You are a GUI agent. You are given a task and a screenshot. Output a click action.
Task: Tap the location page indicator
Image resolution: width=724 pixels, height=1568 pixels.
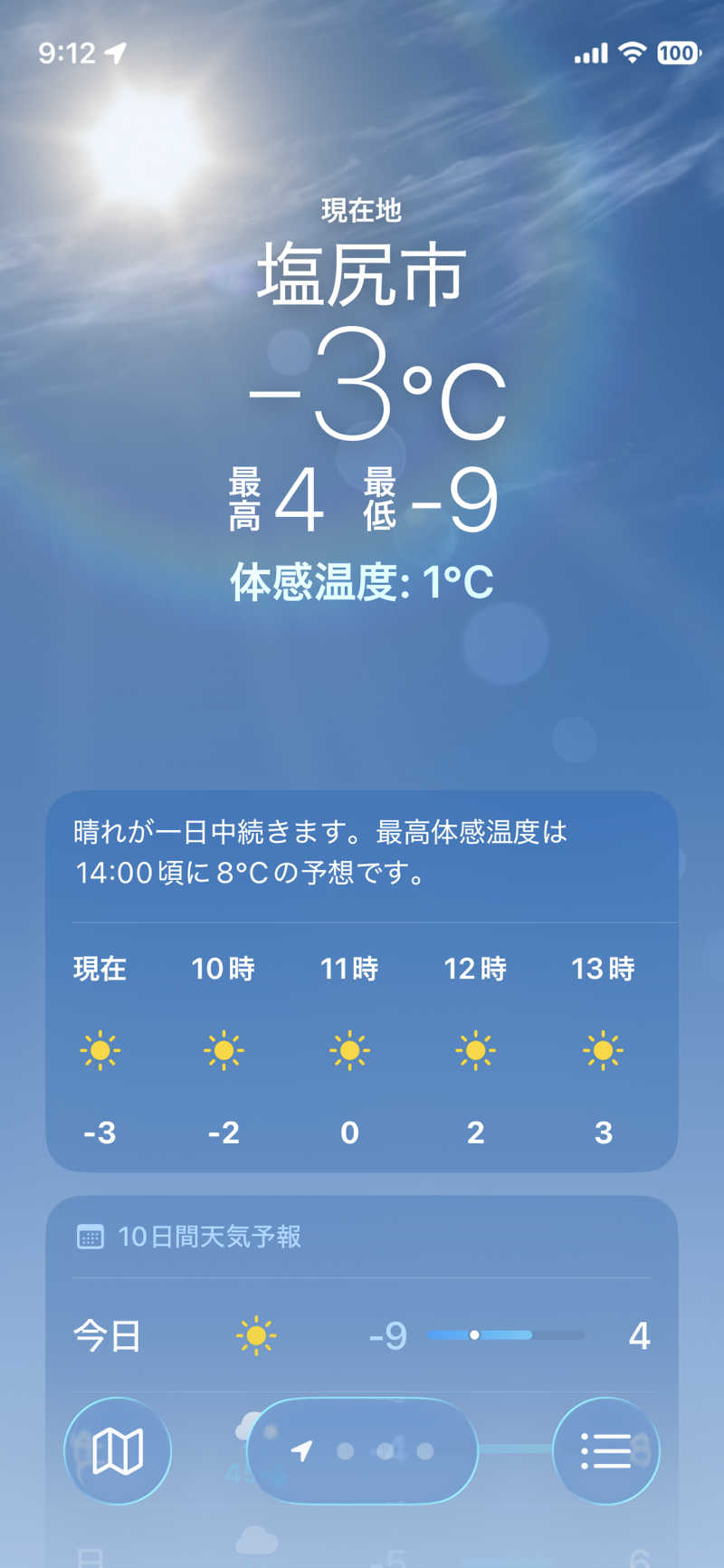362,1451
